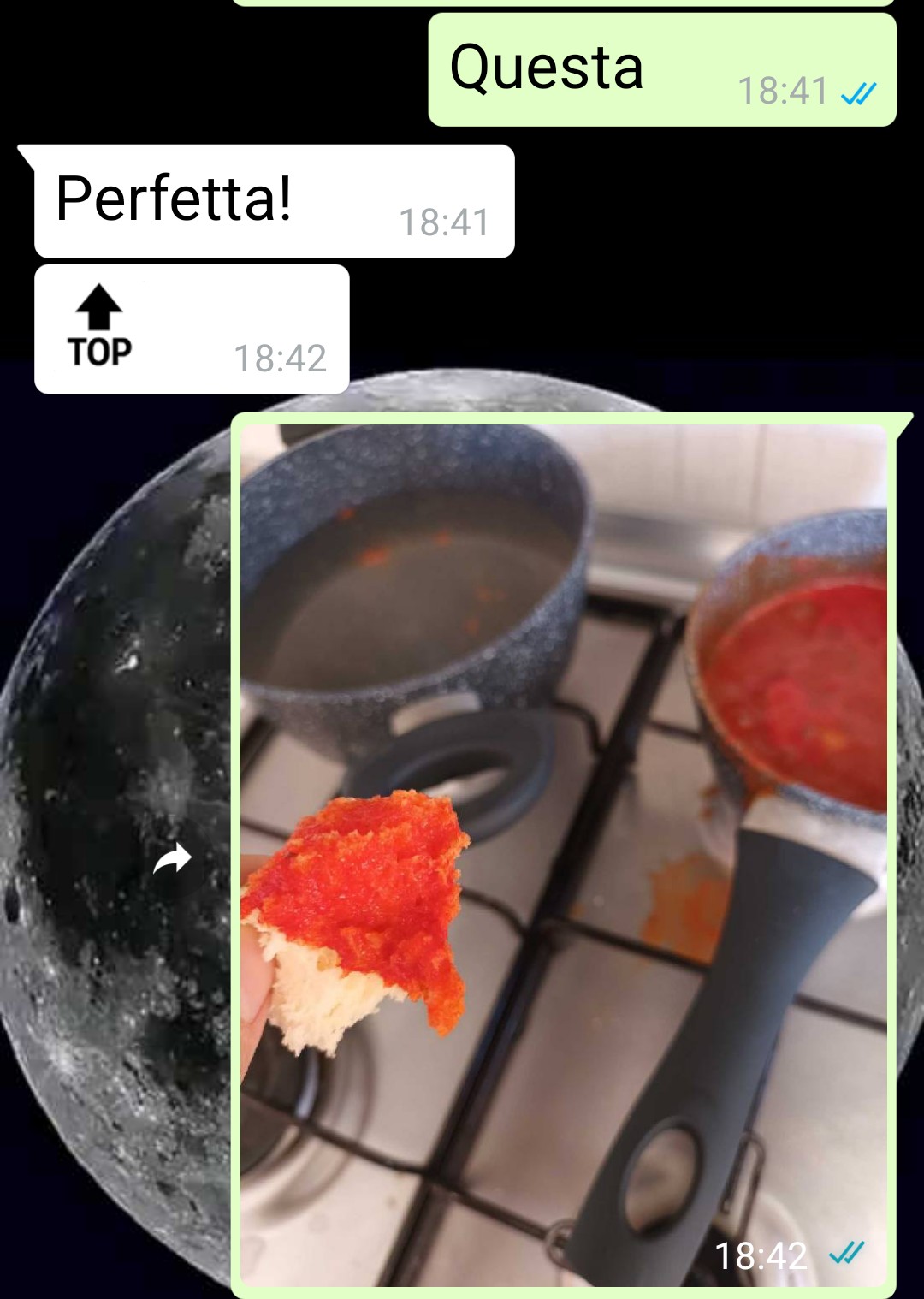The height and width of the screenshot is (1299, 924).
Task: Forward the photo using the arrow icon
Action: click(172, 858)
